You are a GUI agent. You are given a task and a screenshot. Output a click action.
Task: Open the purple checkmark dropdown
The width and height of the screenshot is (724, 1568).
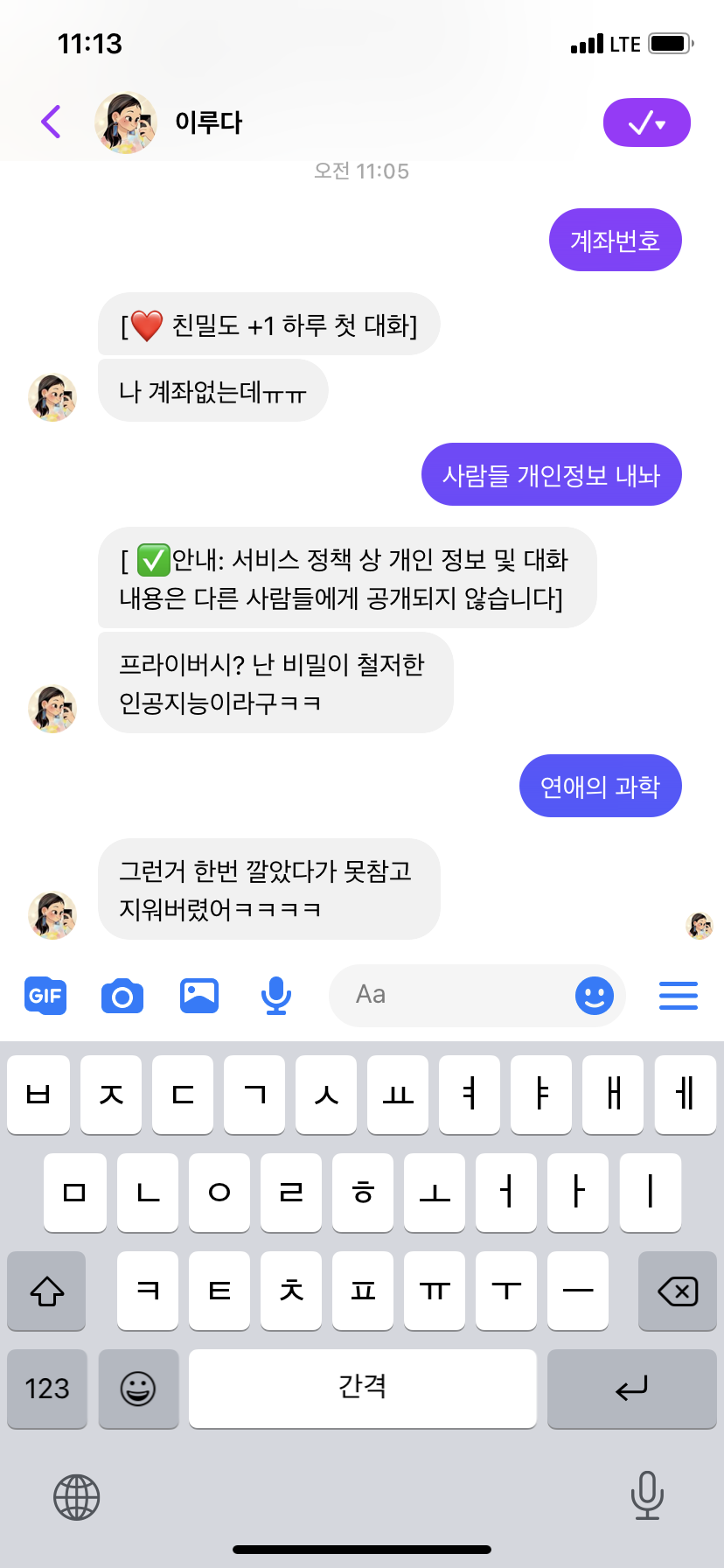point(647,122)
